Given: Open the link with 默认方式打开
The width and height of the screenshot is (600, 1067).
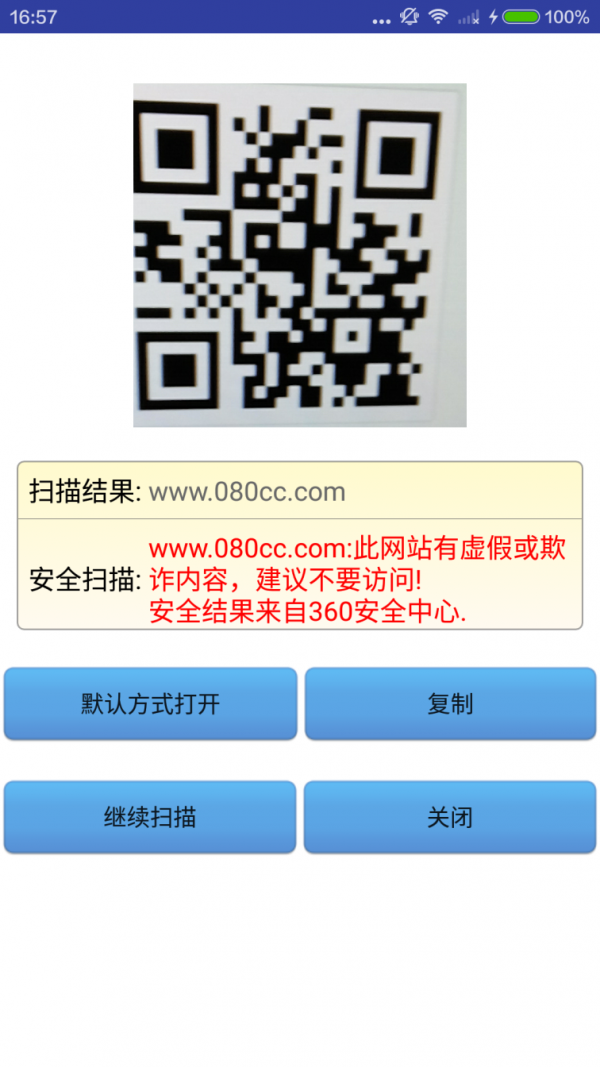Looking at the screenshot, I should 150,704.
